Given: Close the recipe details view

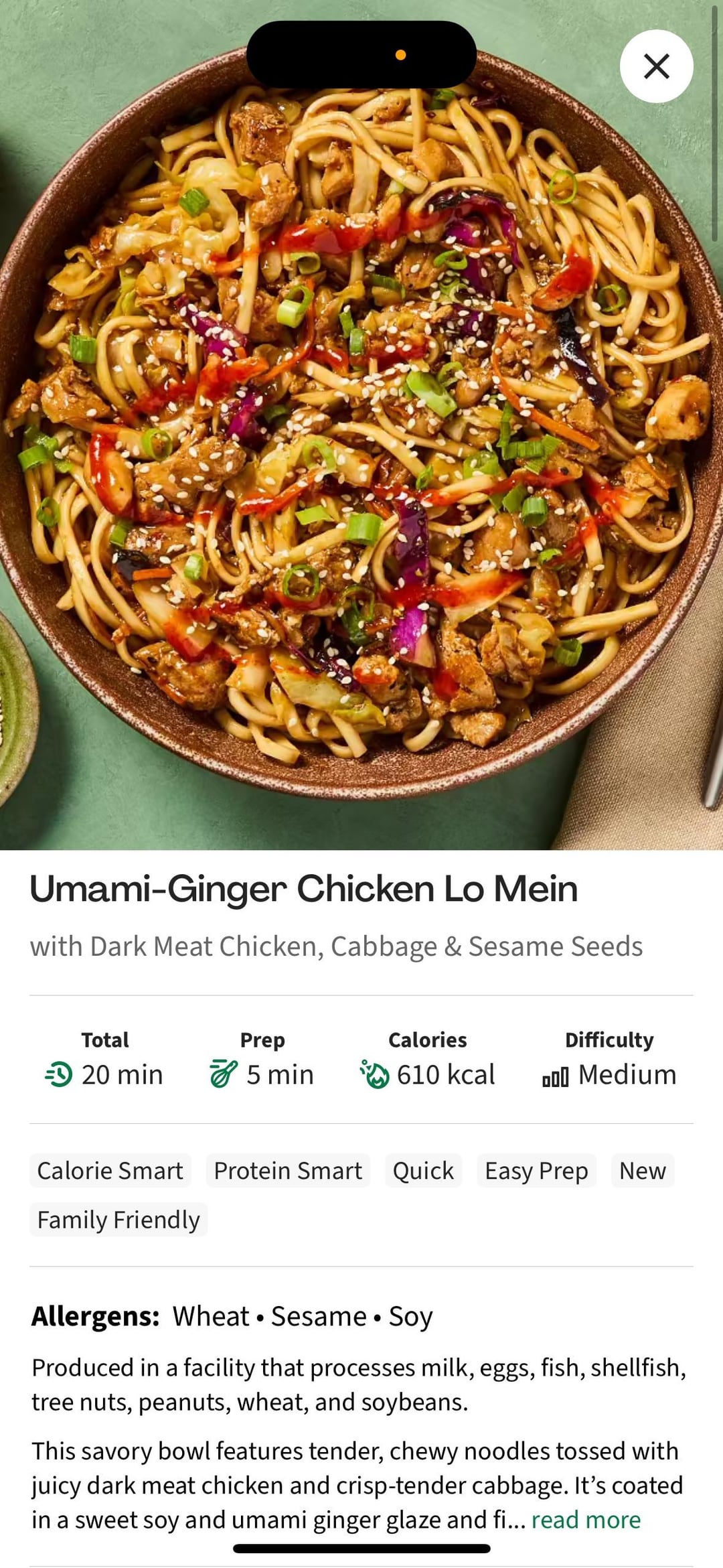Looking at the screenshot, I should coord(656,66).
